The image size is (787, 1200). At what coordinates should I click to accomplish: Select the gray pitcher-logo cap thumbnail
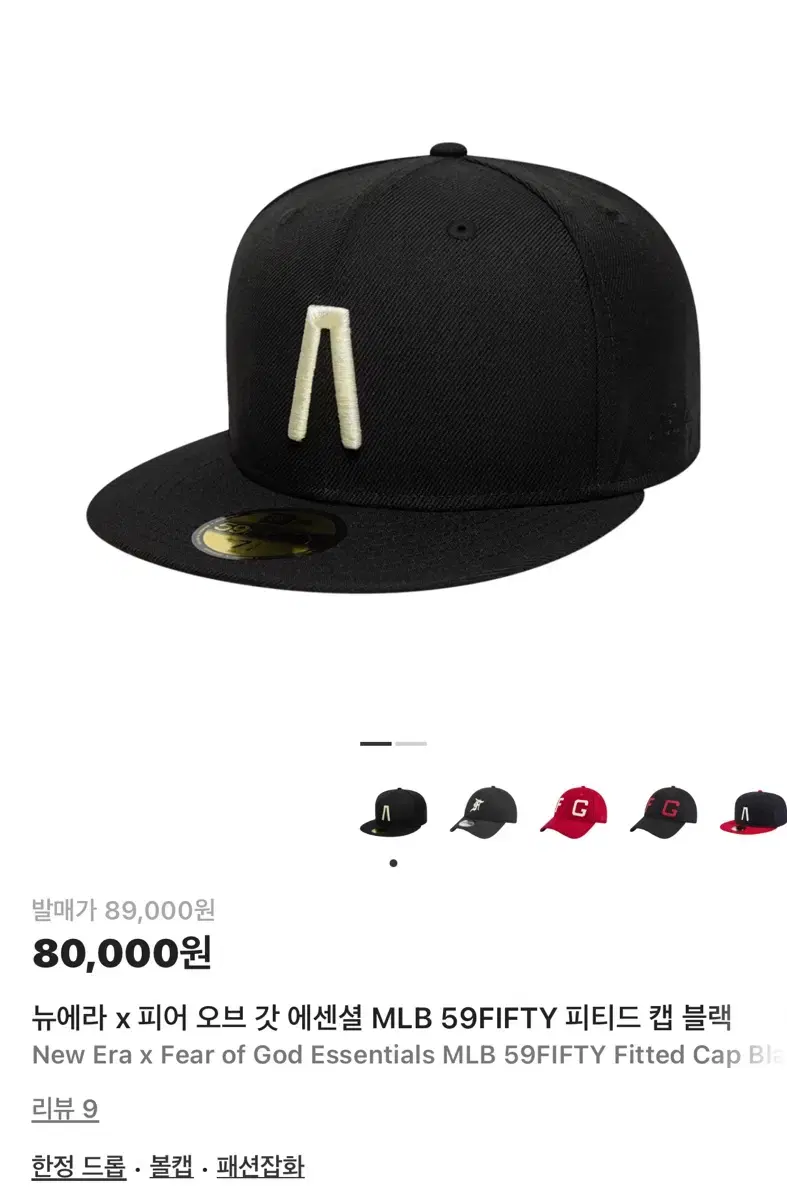pyautogui.click(x=483, y=812)
